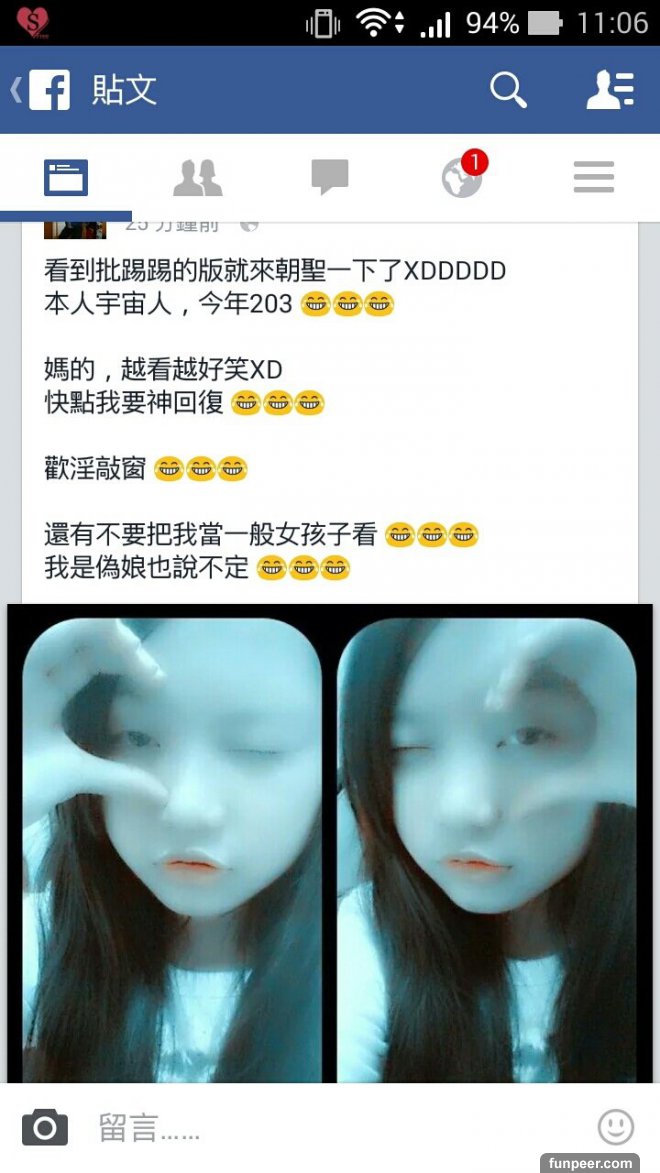Switch to the News Feed tab
This screenshot has height=1173, width=660.
[66, 178]
